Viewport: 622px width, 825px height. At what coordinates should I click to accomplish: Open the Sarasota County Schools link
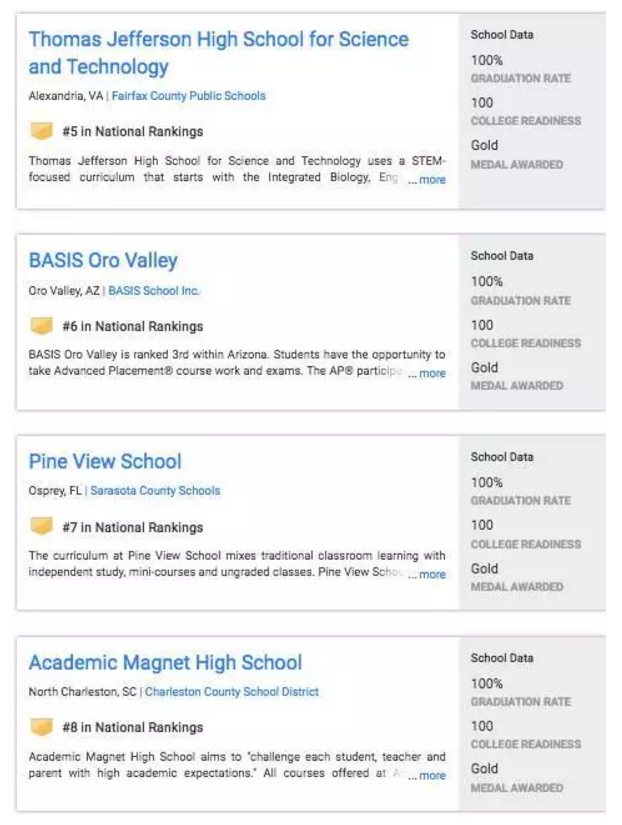point(155,491)
